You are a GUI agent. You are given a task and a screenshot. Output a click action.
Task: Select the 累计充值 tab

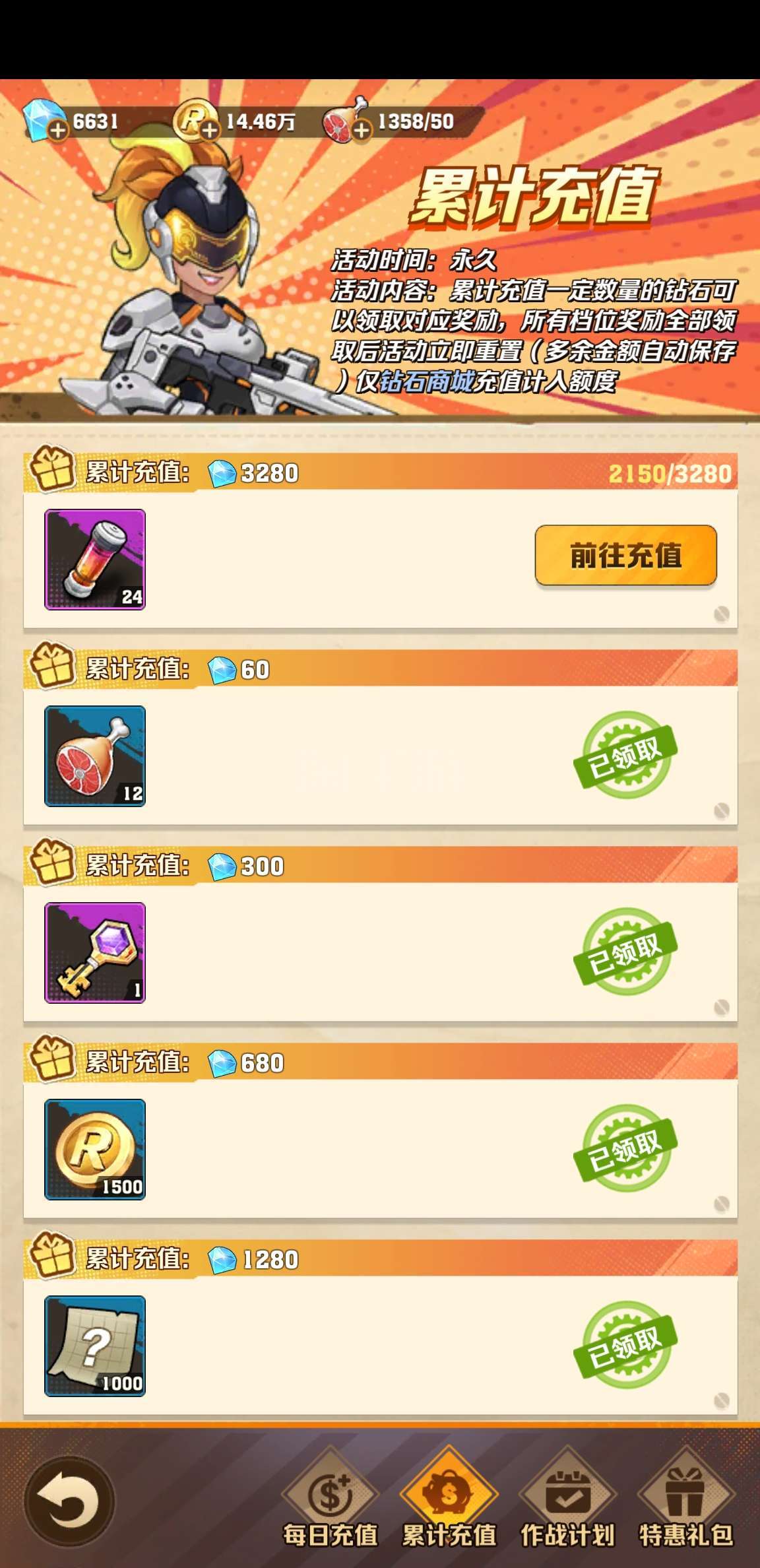click(449, 1499)
